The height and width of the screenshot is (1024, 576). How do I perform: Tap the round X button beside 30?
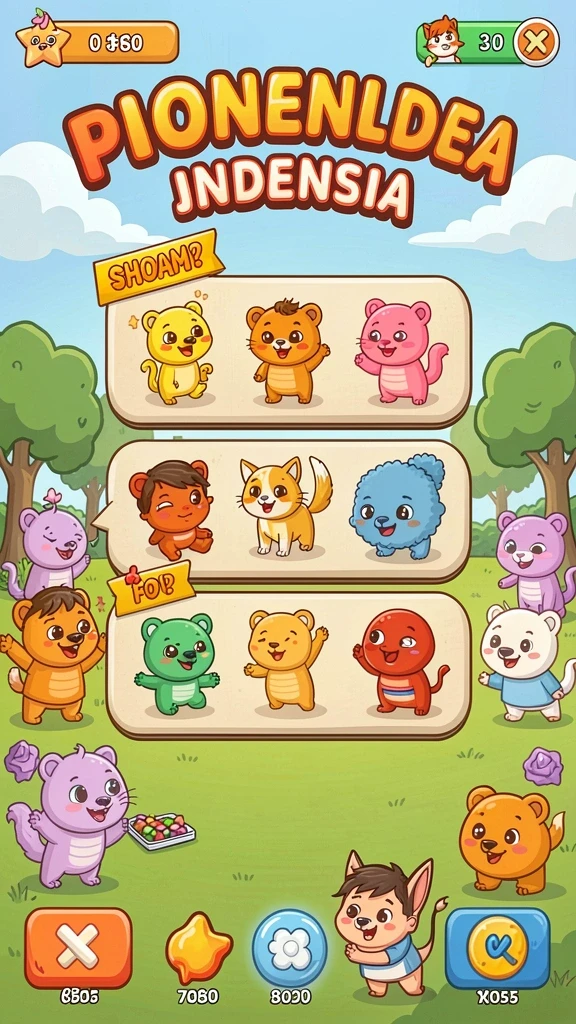click(x=536, y=42)
